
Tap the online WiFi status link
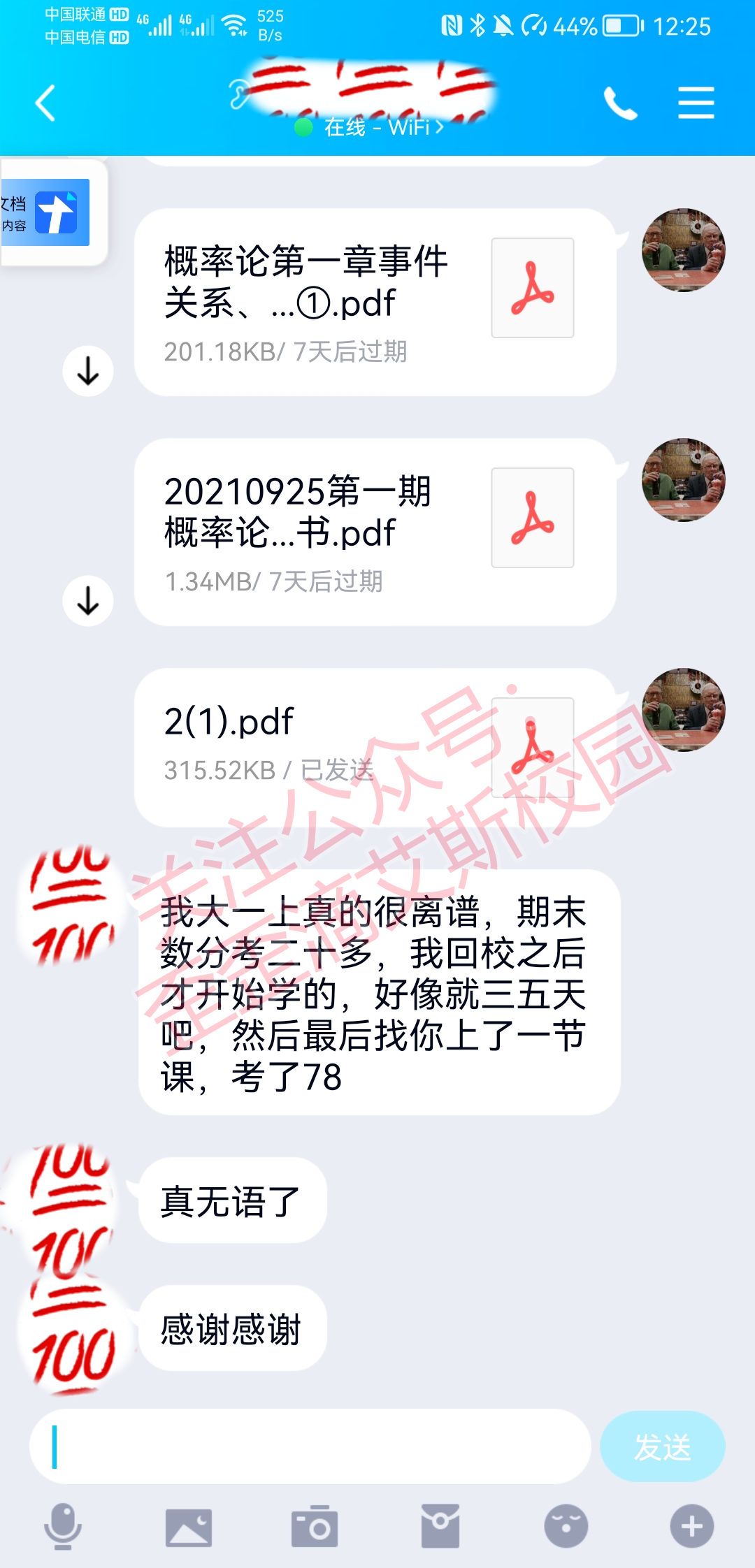click(x=369, y=127)
